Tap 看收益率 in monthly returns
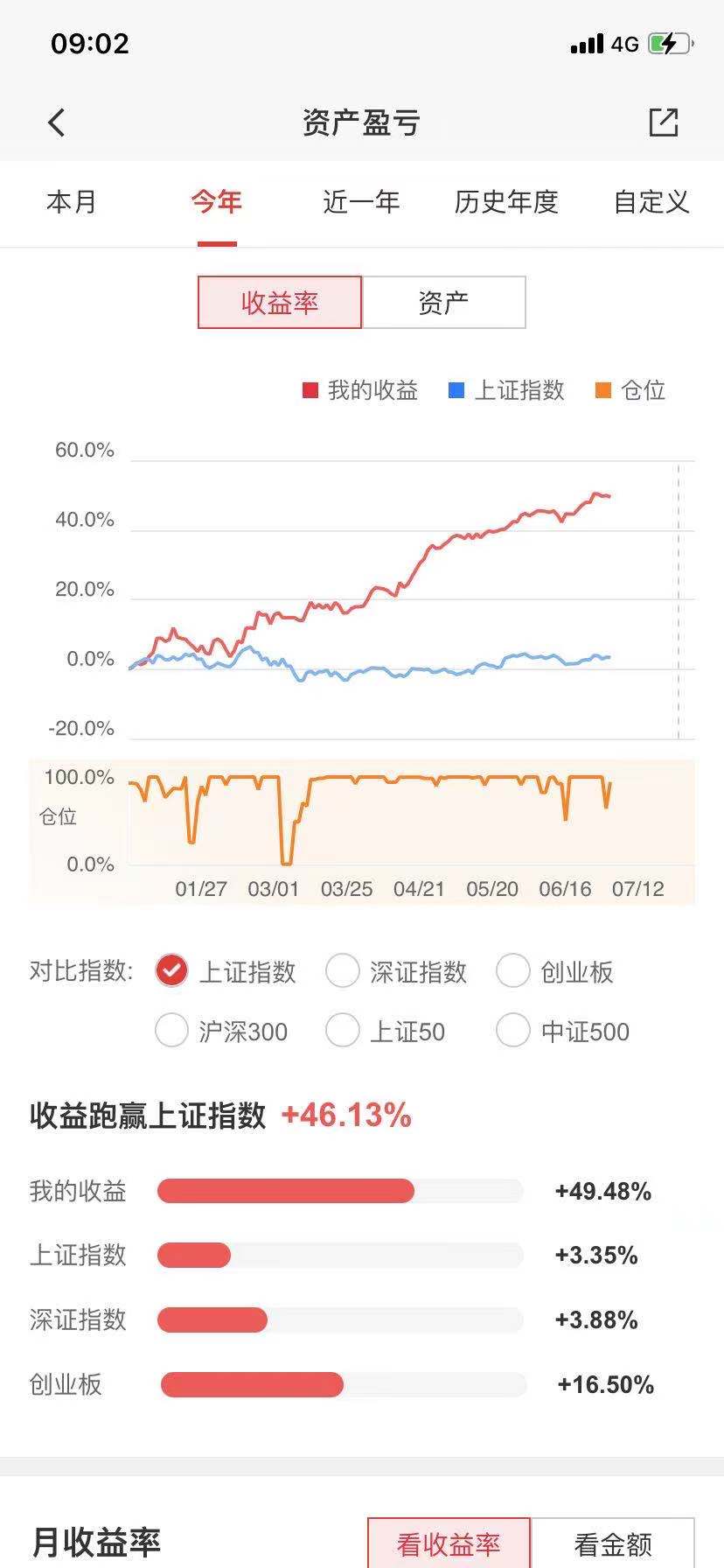Image resolution: width=724 pixels, height=1568 pixels. [449, 1543]
